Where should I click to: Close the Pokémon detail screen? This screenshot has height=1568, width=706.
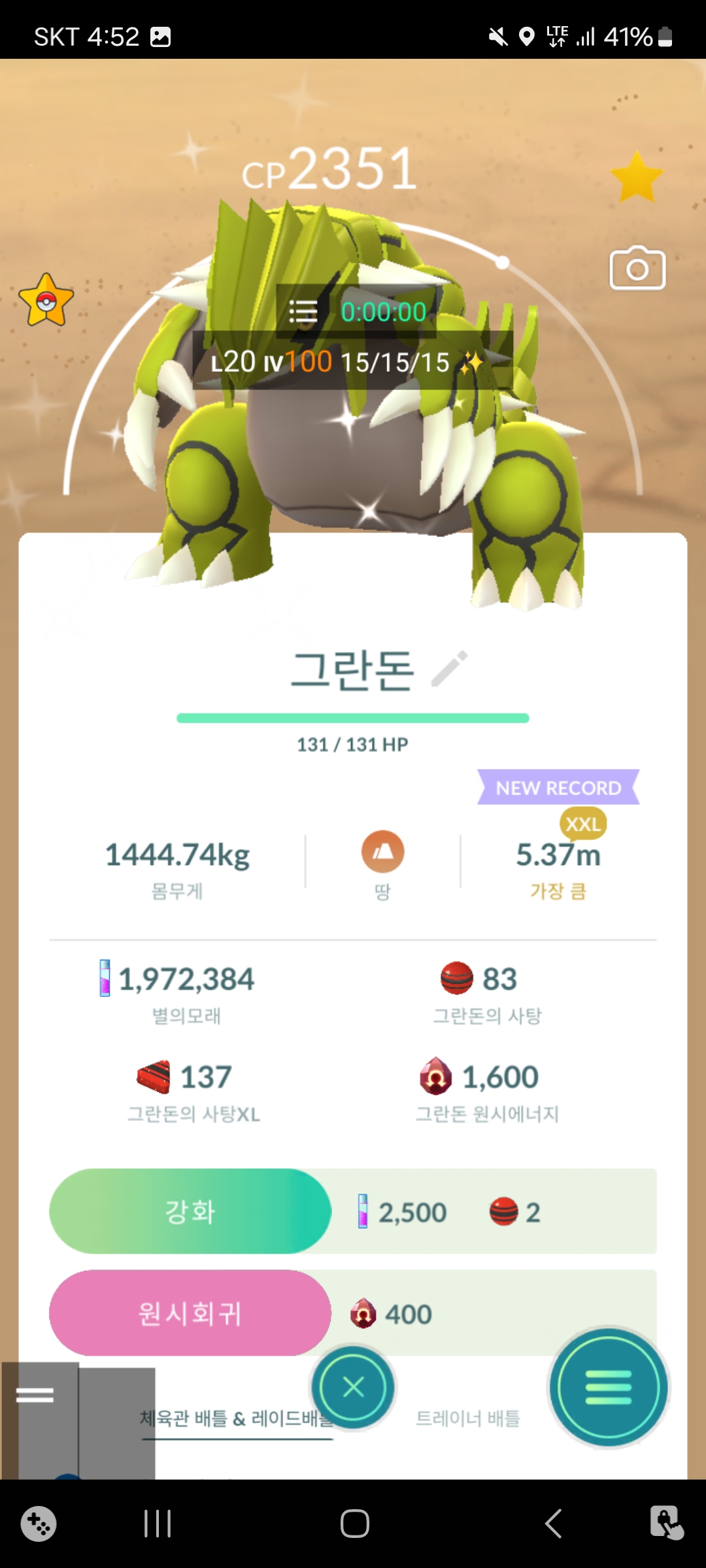tap(353, 1386)
